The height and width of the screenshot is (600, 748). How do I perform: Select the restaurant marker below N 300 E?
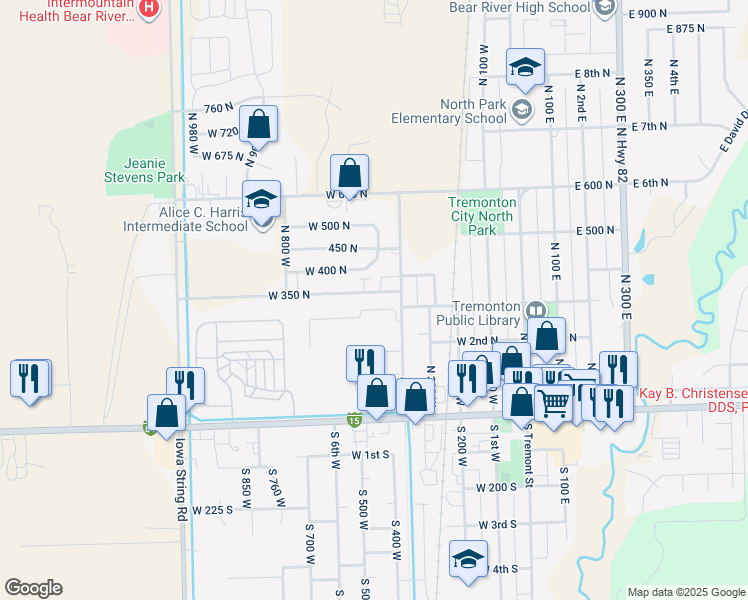tap(618, 371)
